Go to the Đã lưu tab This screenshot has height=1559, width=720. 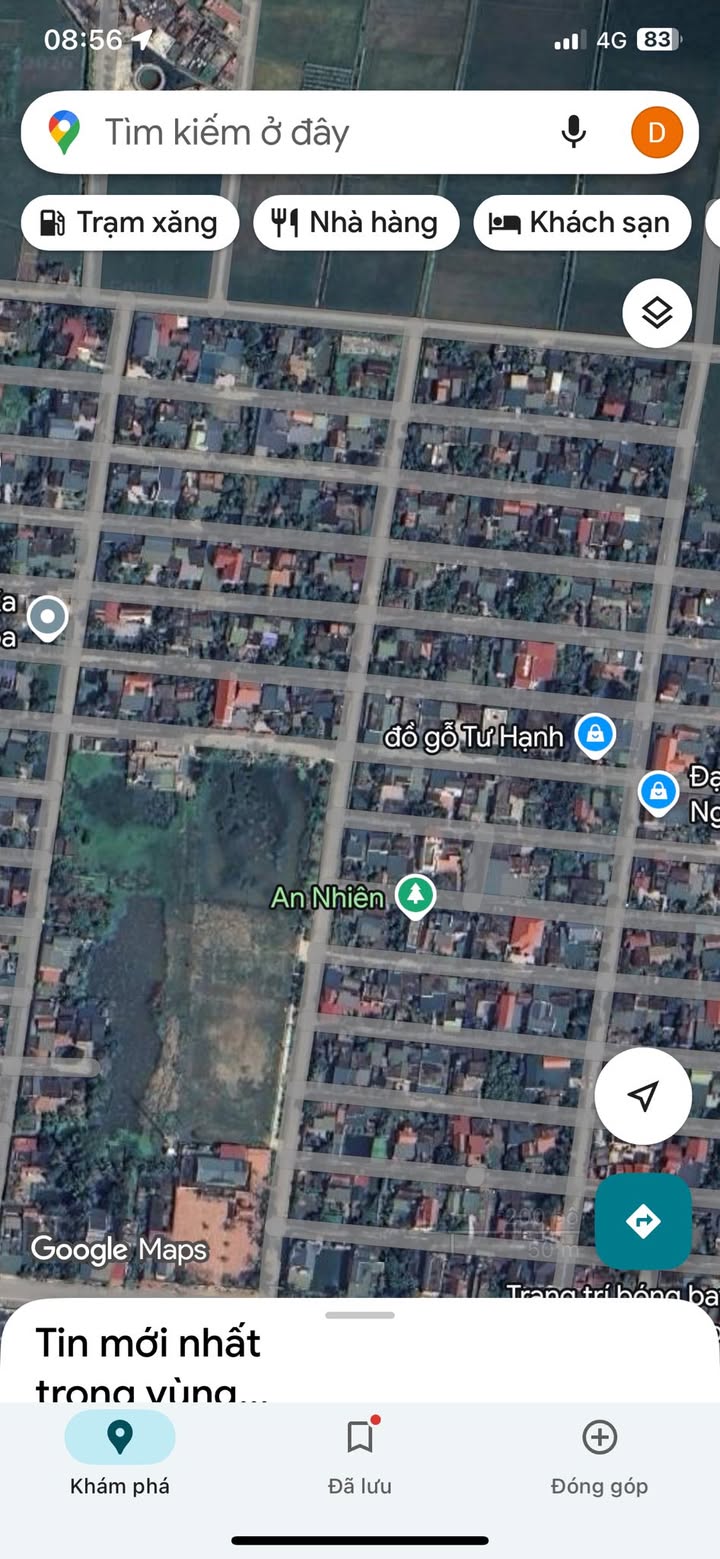pos(360,1456)
